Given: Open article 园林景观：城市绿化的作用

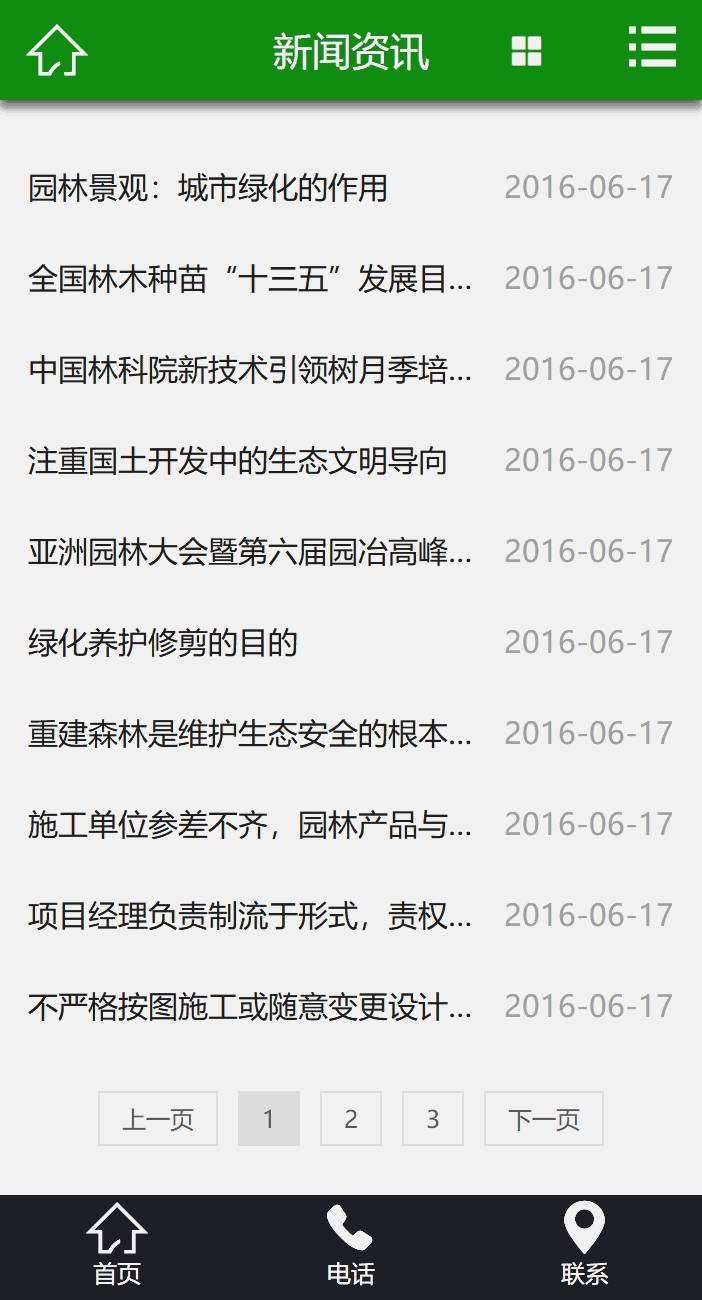Looking at the screenshot, I should [208, 188].
